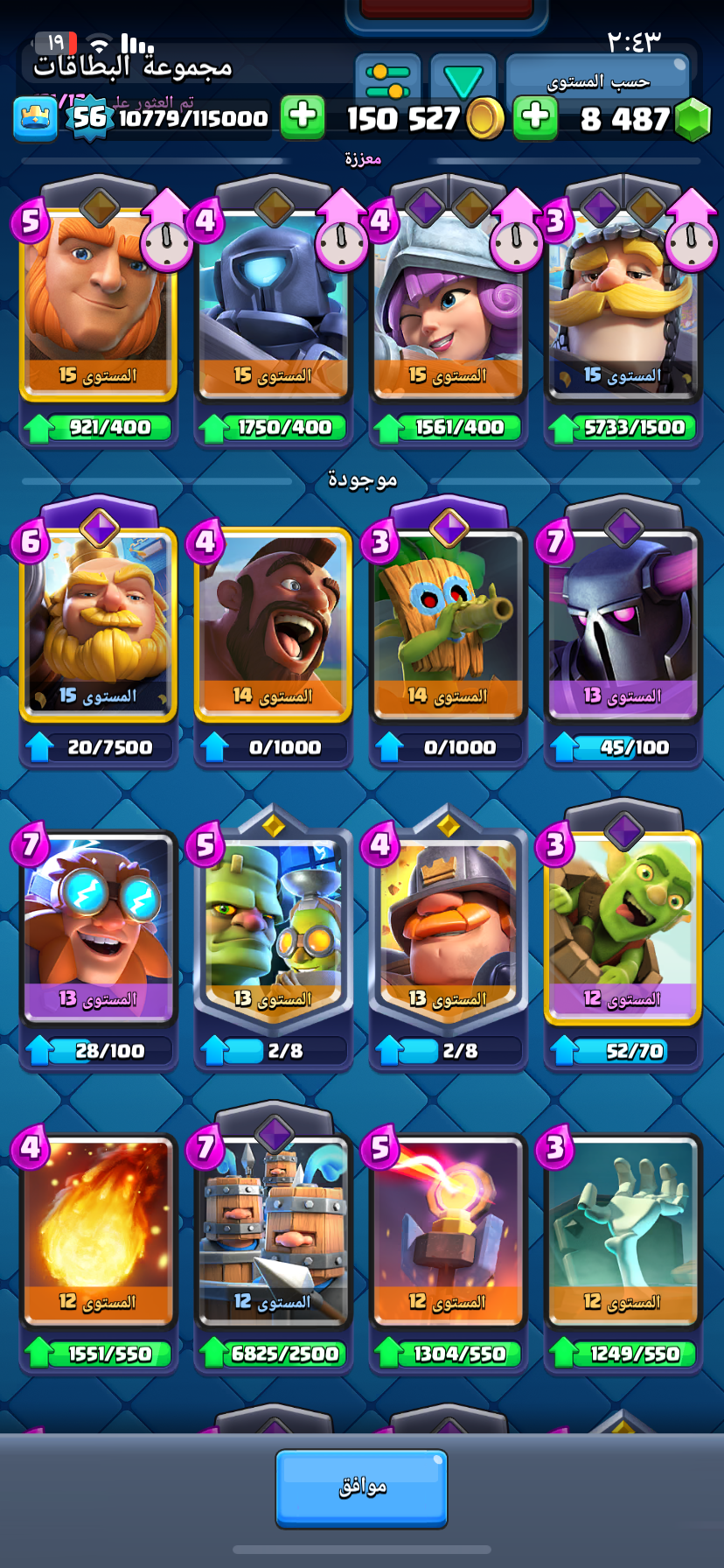Open the sort by level dropdown
This screenshot has height=1568, width=724.
click(598, 81)
